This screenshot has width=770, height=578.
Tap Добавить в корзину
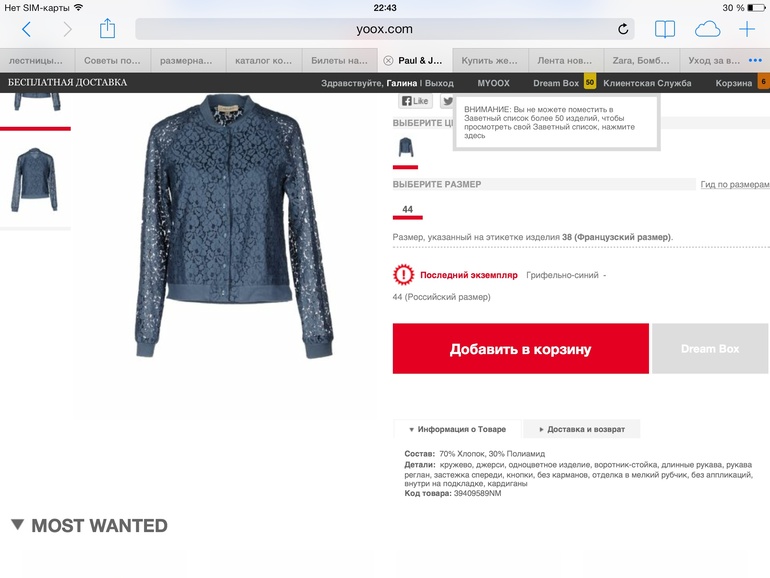coord(520,349)
